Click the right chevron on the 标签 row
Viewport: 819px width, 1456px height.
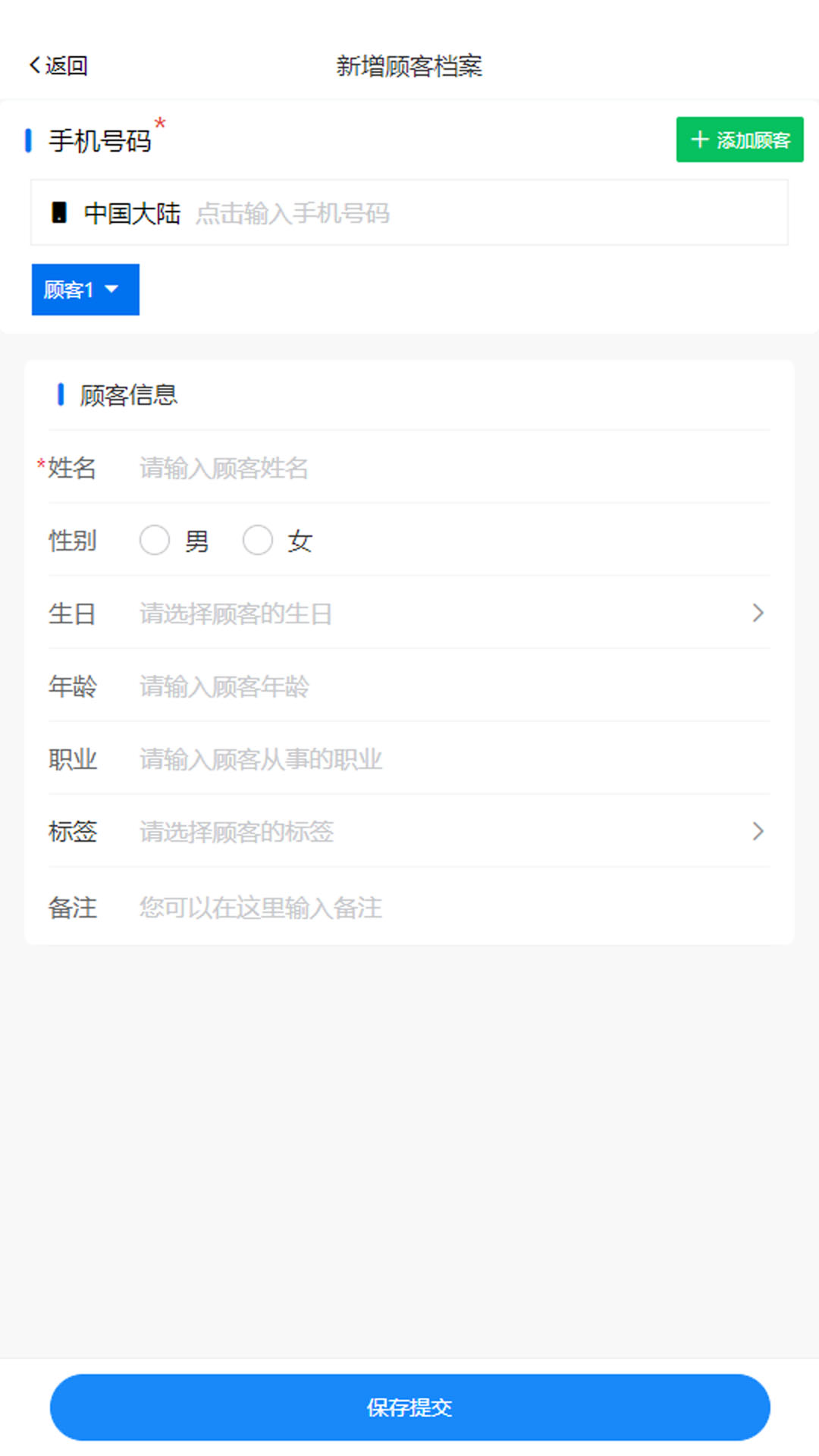[758, 832]
